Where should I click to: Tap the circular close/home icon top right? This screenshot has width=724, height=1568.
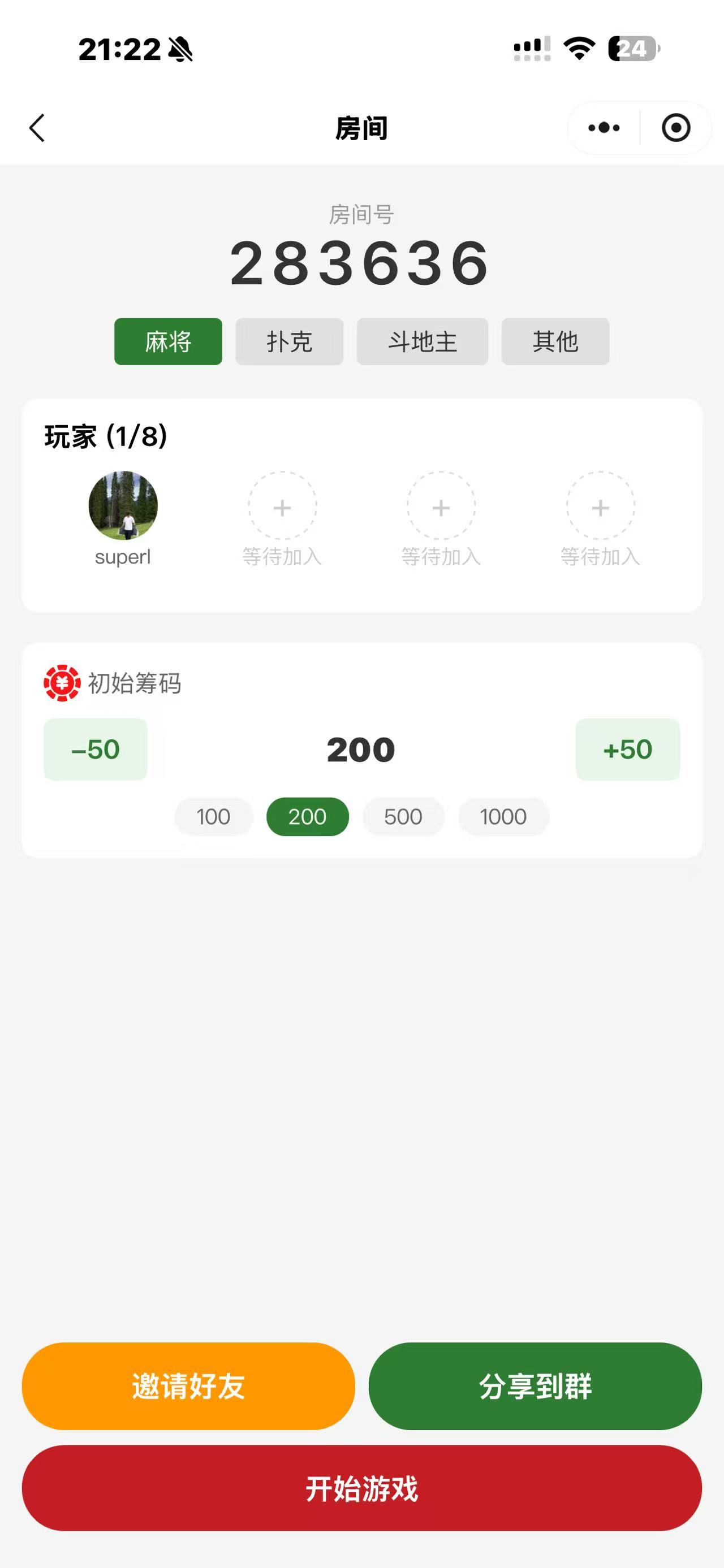675,128
